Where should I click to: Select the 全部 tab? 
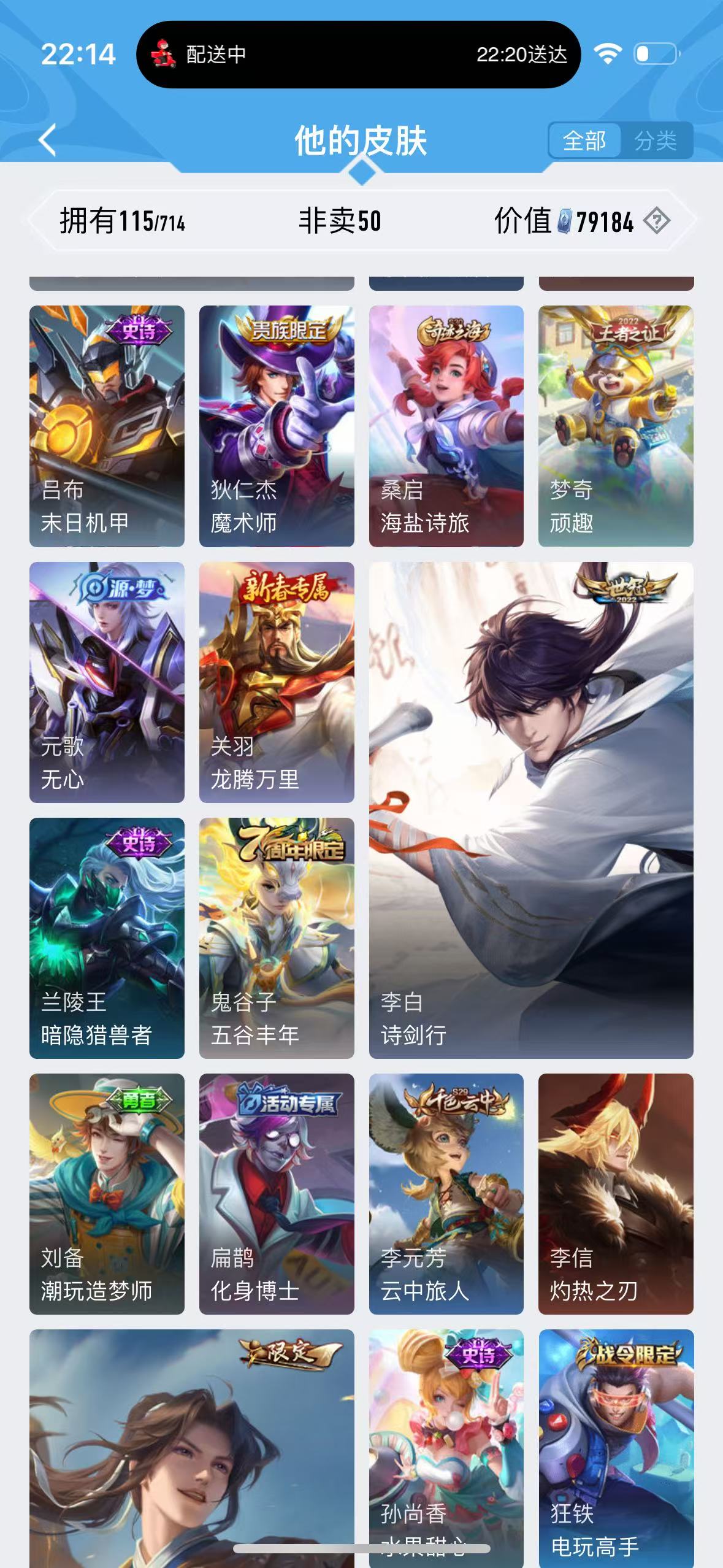click(x=584, y=140)
